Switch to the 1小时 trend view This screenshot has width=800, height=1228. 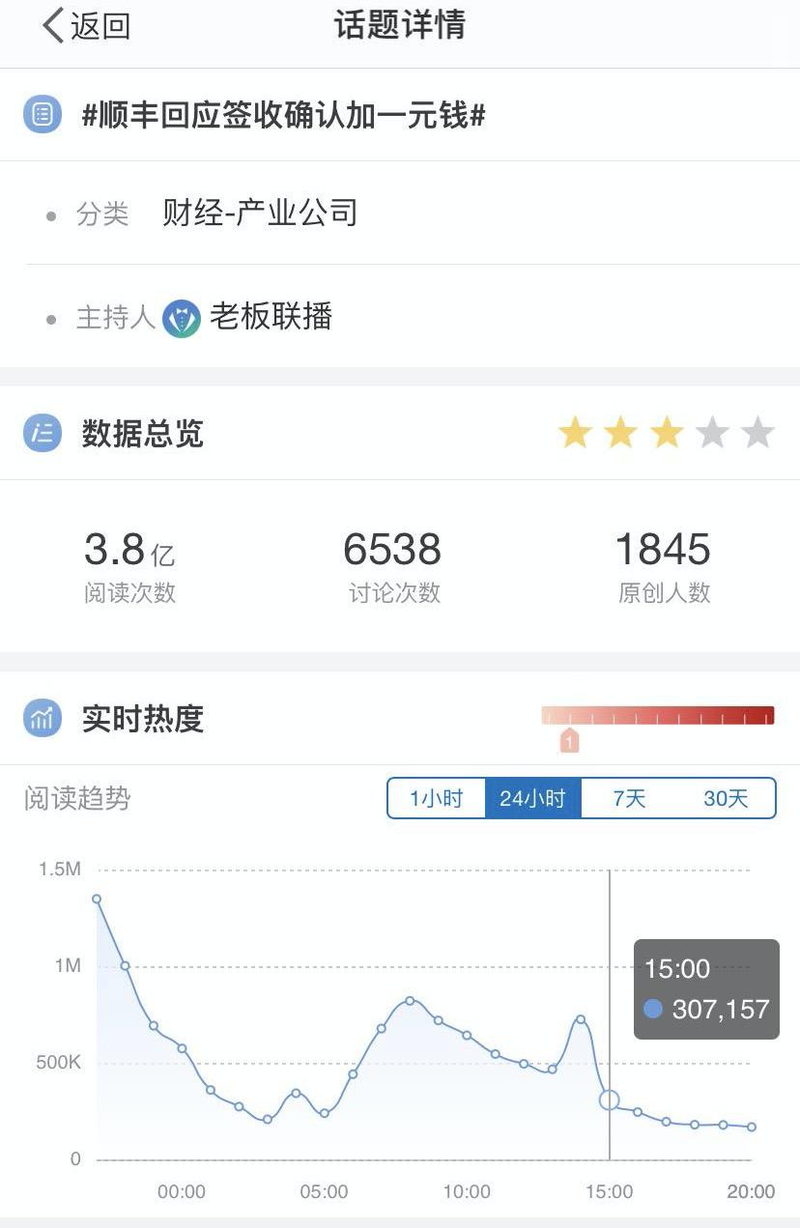pyautogui.click(x=437, y=797)
